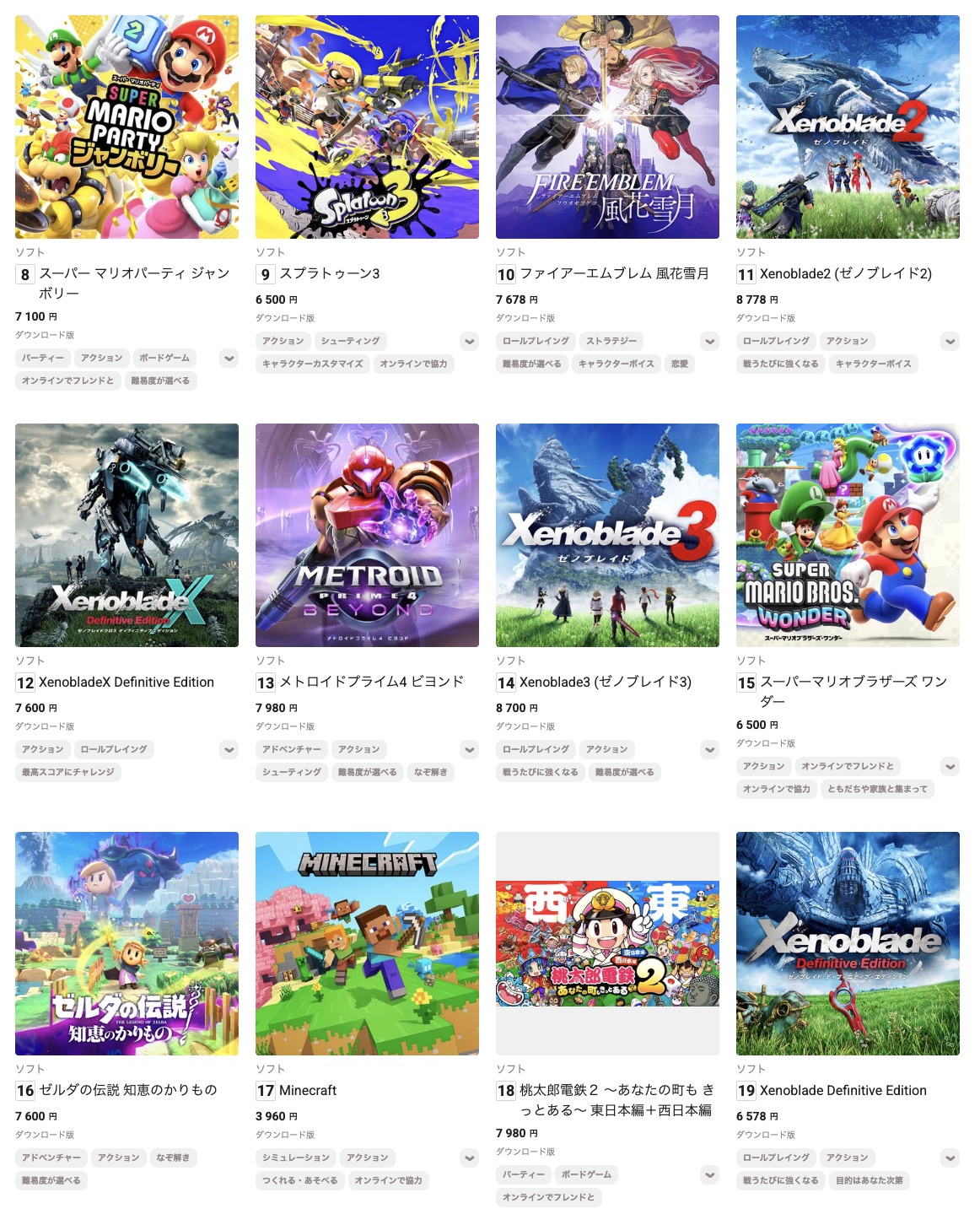Open Metroid Prime 4 Beyond tile
This screenshot has height=1225, width=980.
[x=367, y=535]
